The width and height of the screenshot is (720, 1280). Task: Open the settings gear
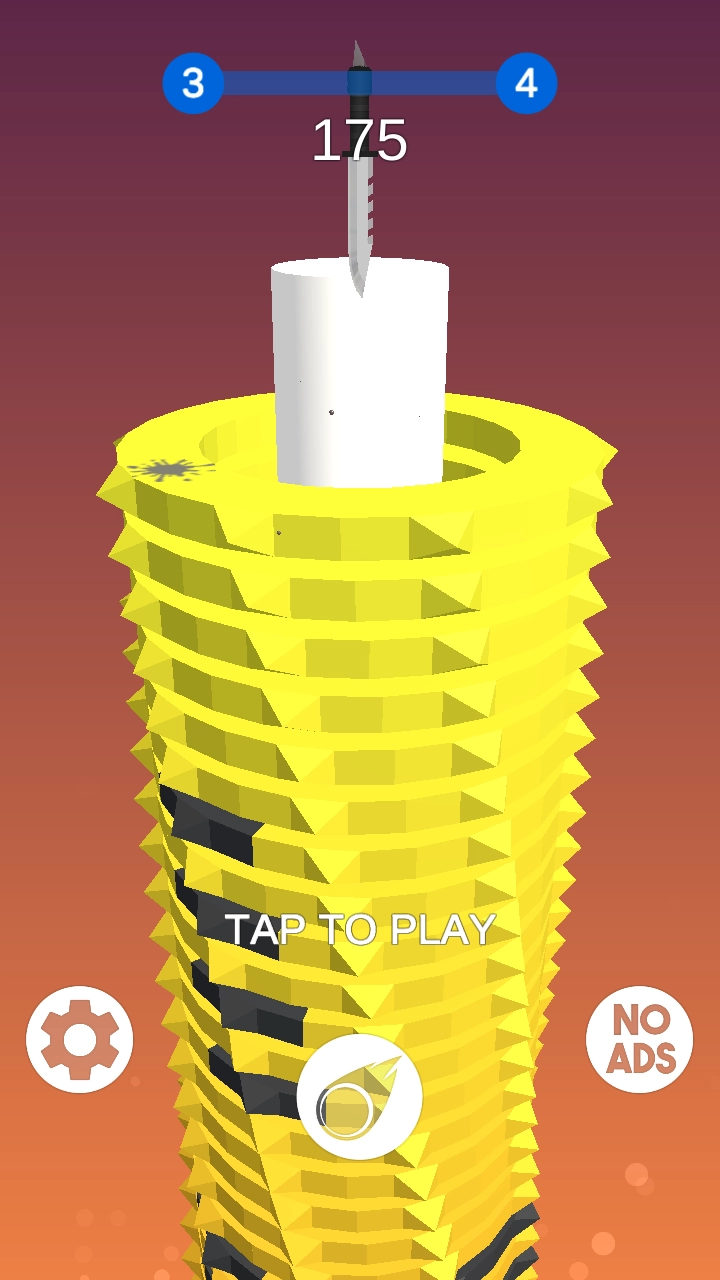(79, 1040)
